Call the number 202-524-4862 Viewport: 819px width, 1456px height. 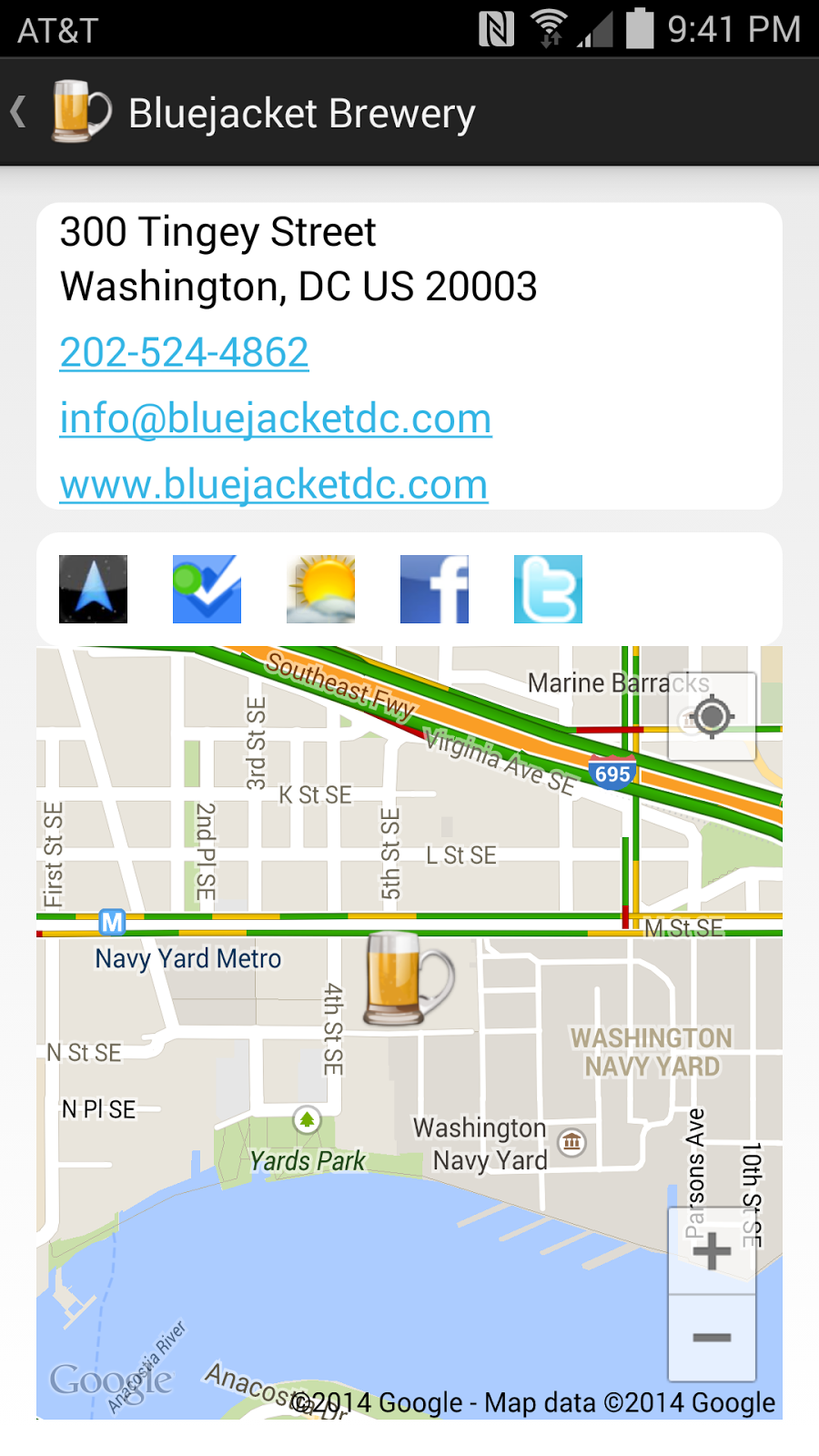(x=185, y=353)
